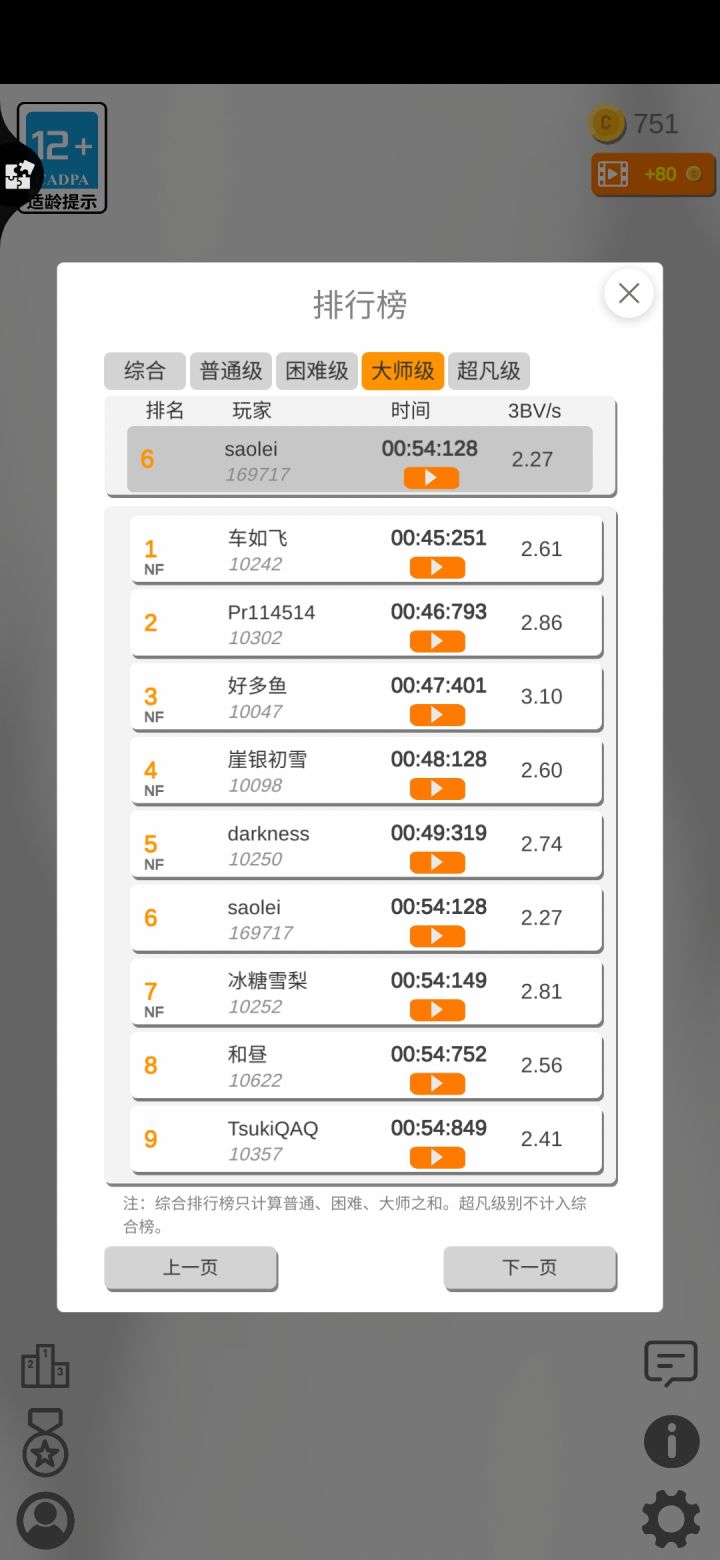720x1560 pixels.
Task: Open the info icon
Action: coord(671,1440)
